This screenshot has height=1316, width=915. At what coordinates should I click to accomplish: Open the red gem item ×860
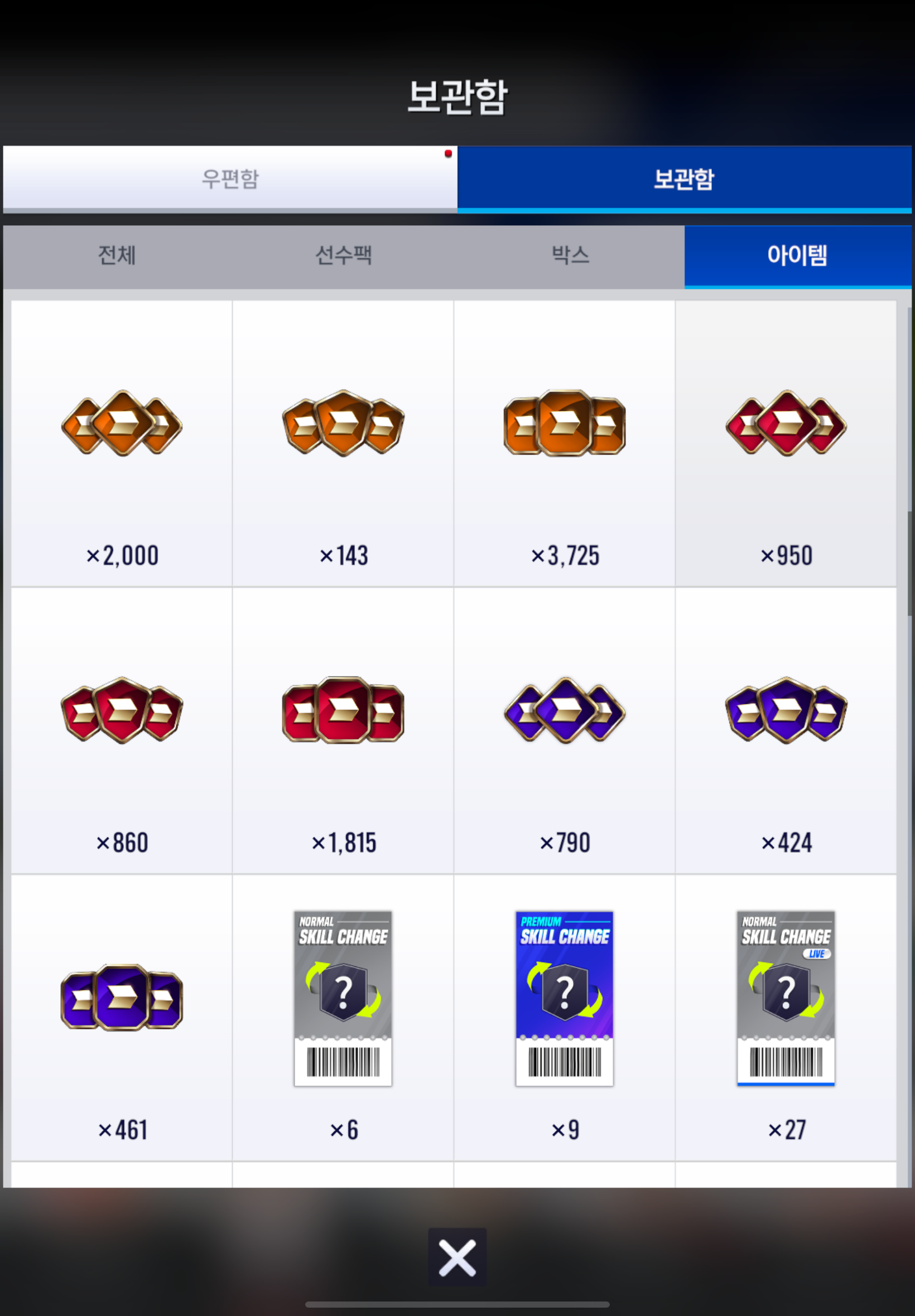tap(122, 730)
